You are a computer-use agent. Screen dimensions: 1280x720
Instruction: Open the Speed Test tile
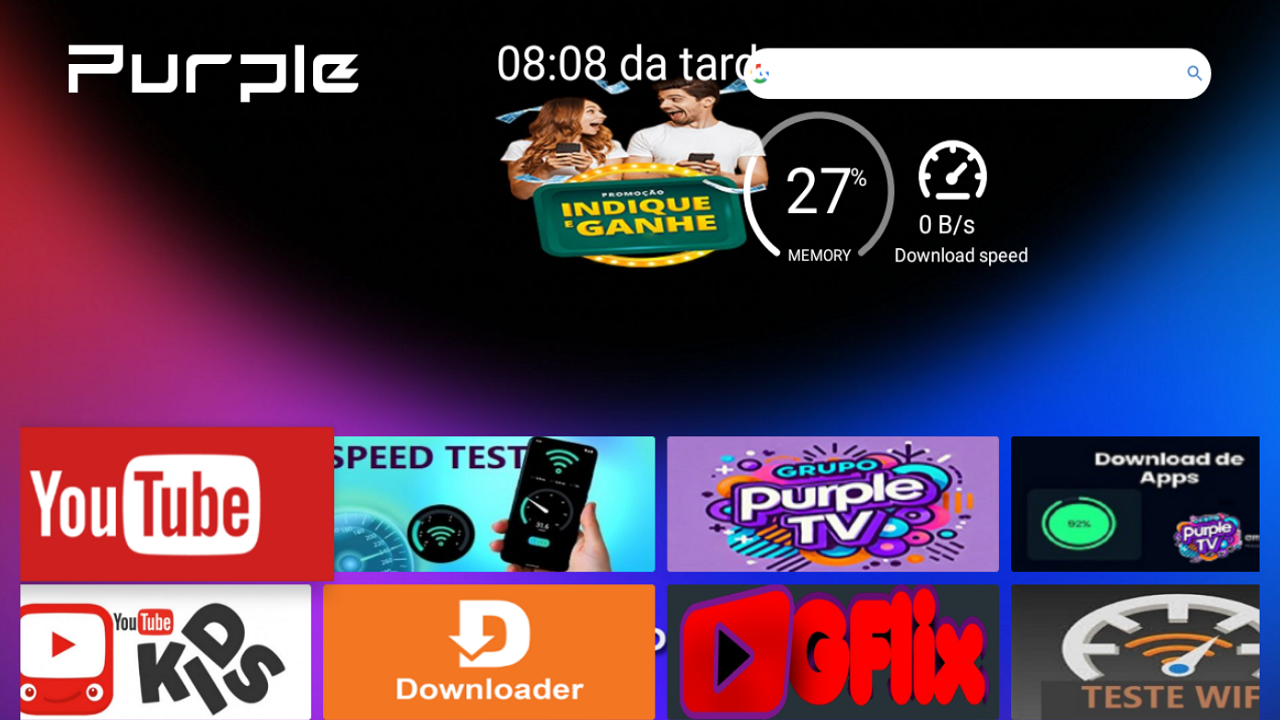494,504
